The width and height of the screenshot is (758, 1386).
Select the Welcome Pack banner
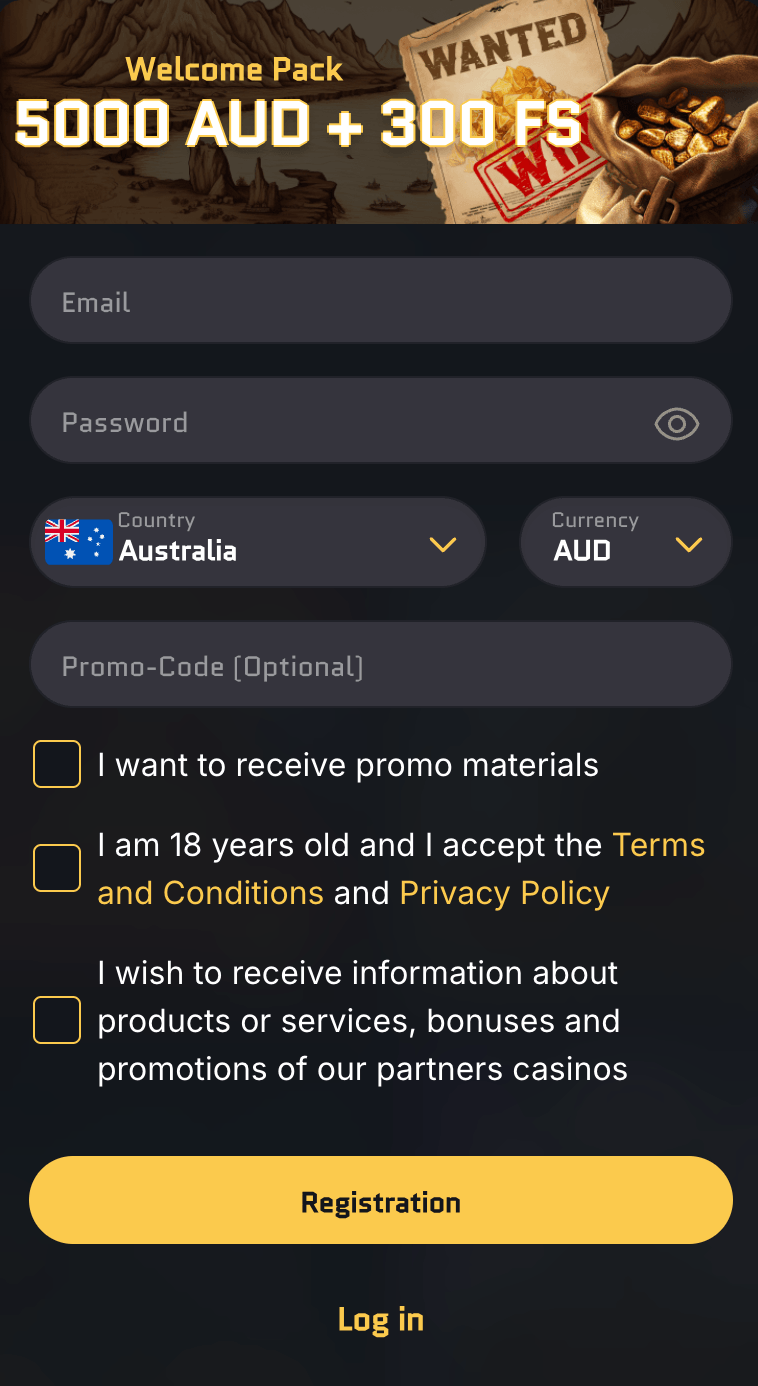pyautogui.click(x=232, y=69)
